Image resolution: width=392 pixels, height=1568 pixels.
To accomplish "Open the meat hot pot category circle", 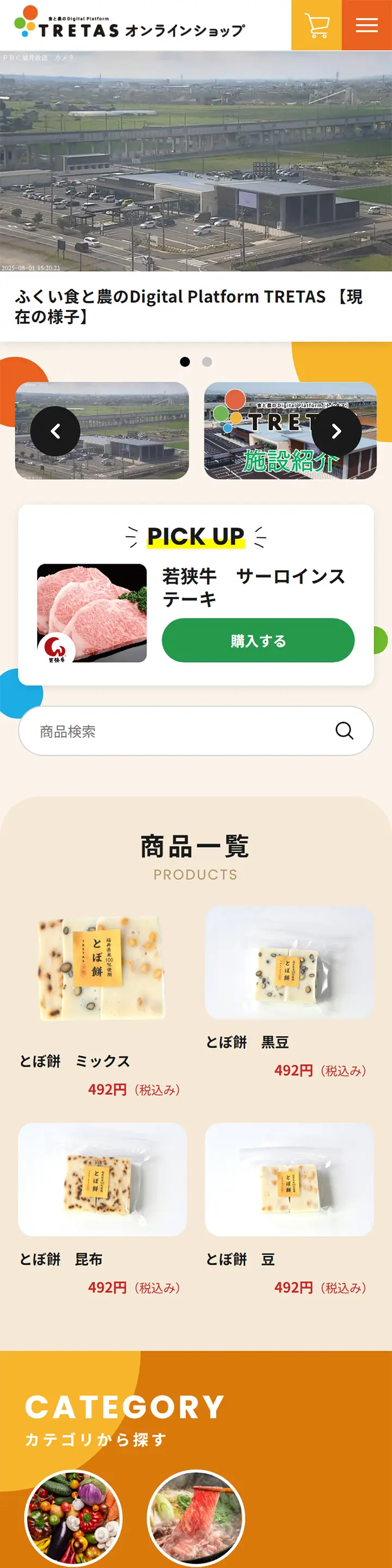I will [196, 1518].
